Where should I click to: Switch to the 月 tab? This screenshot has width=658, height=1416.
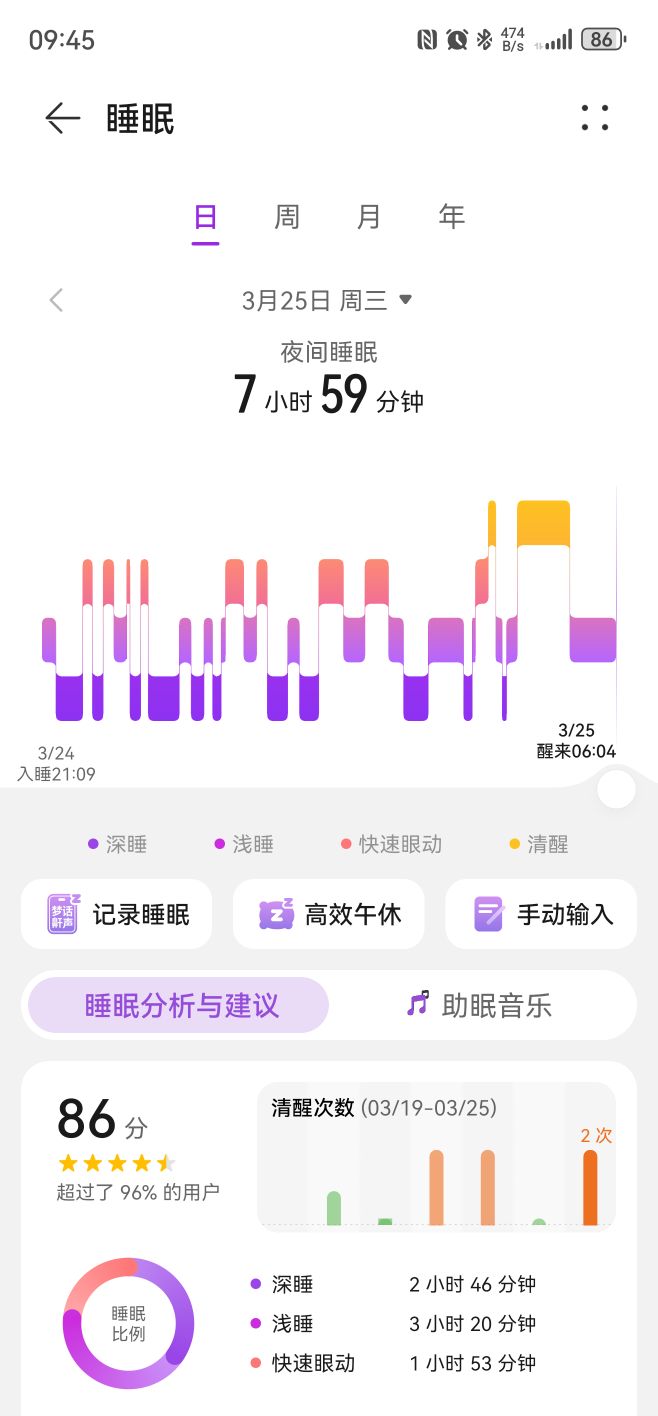(x=369, y=217)
